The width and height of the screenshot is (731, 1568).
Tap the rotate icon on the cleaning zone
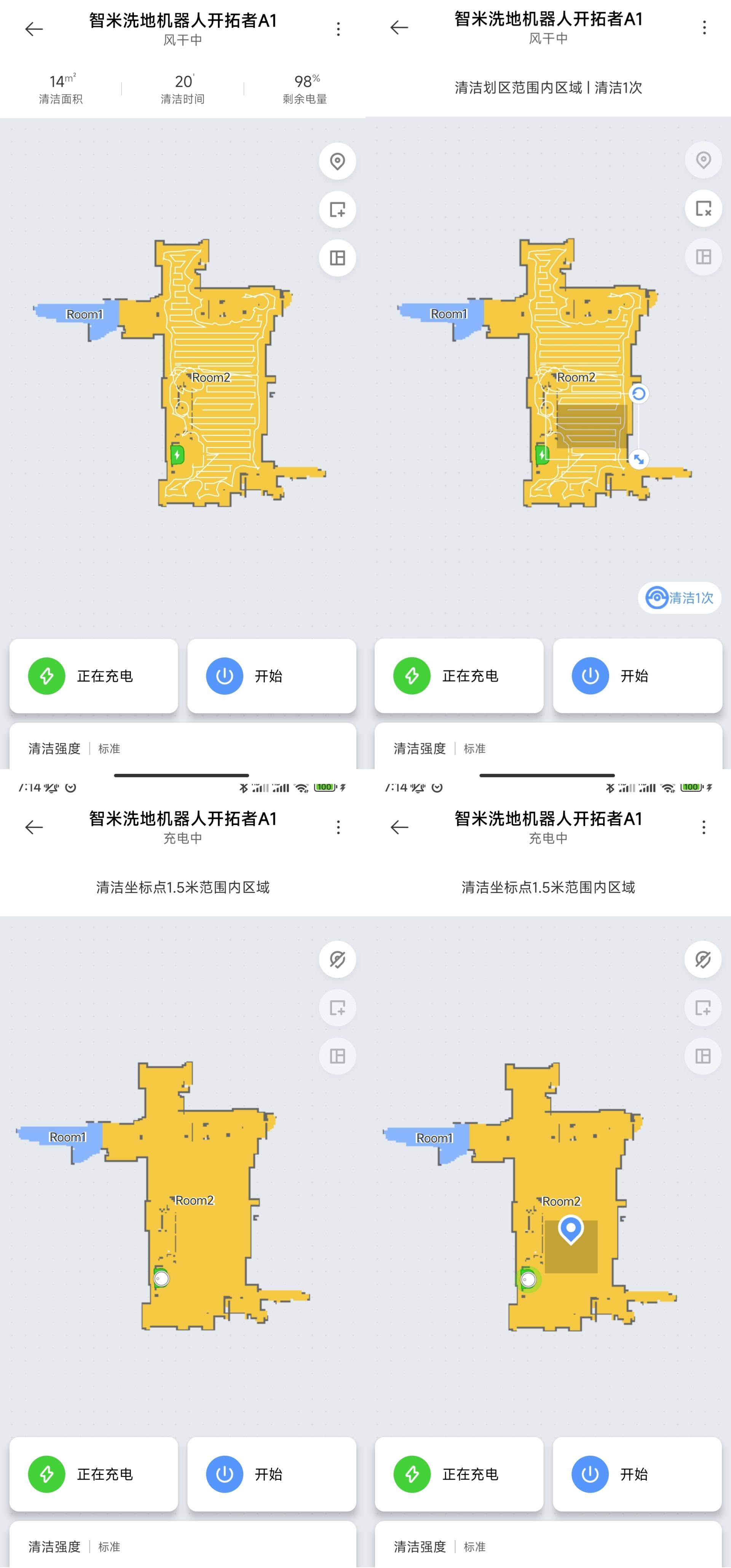click(639, 393)
